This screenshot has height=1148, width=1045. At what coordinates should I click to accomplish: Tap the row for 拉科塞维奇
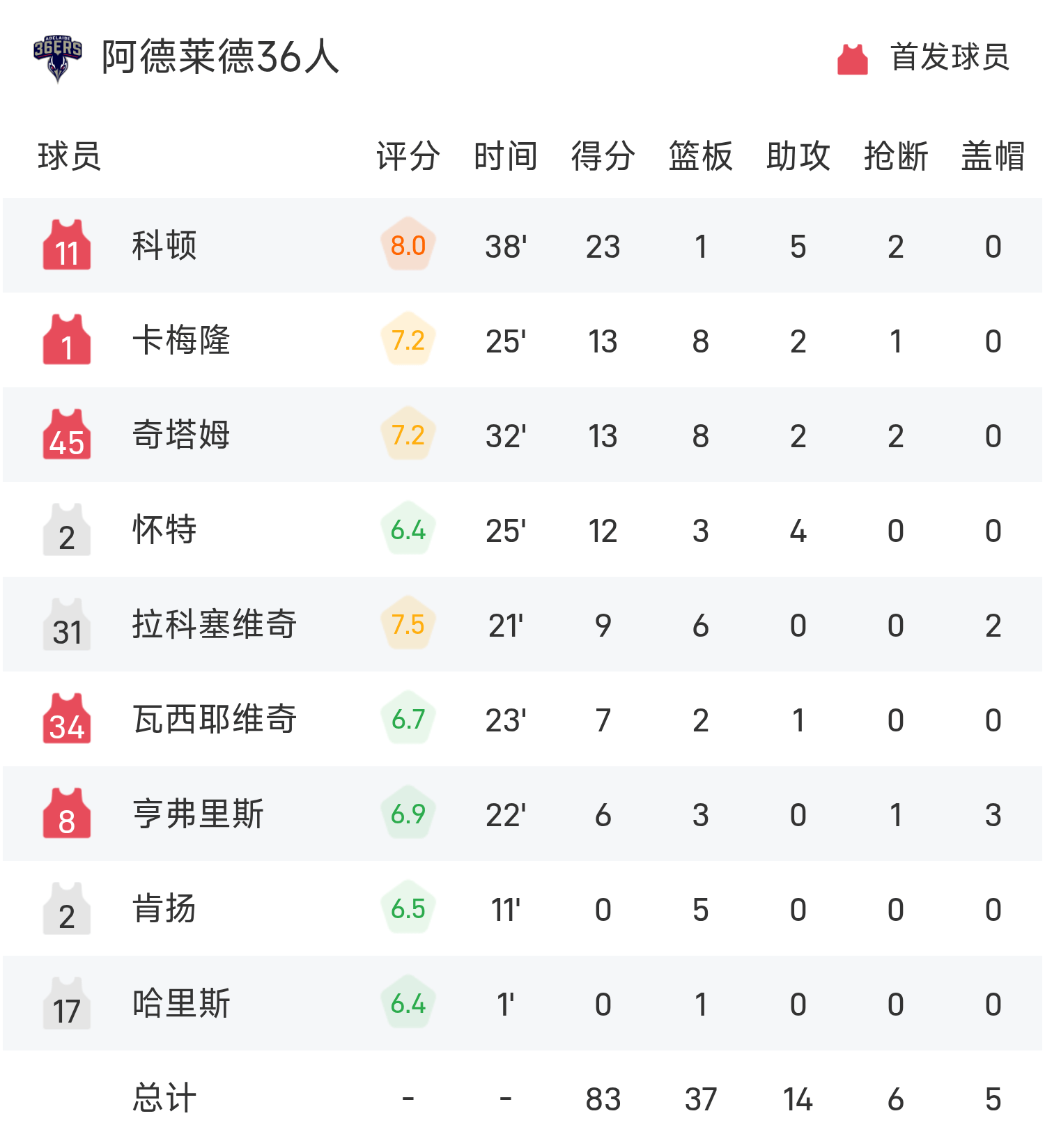(x=215, y=625)
